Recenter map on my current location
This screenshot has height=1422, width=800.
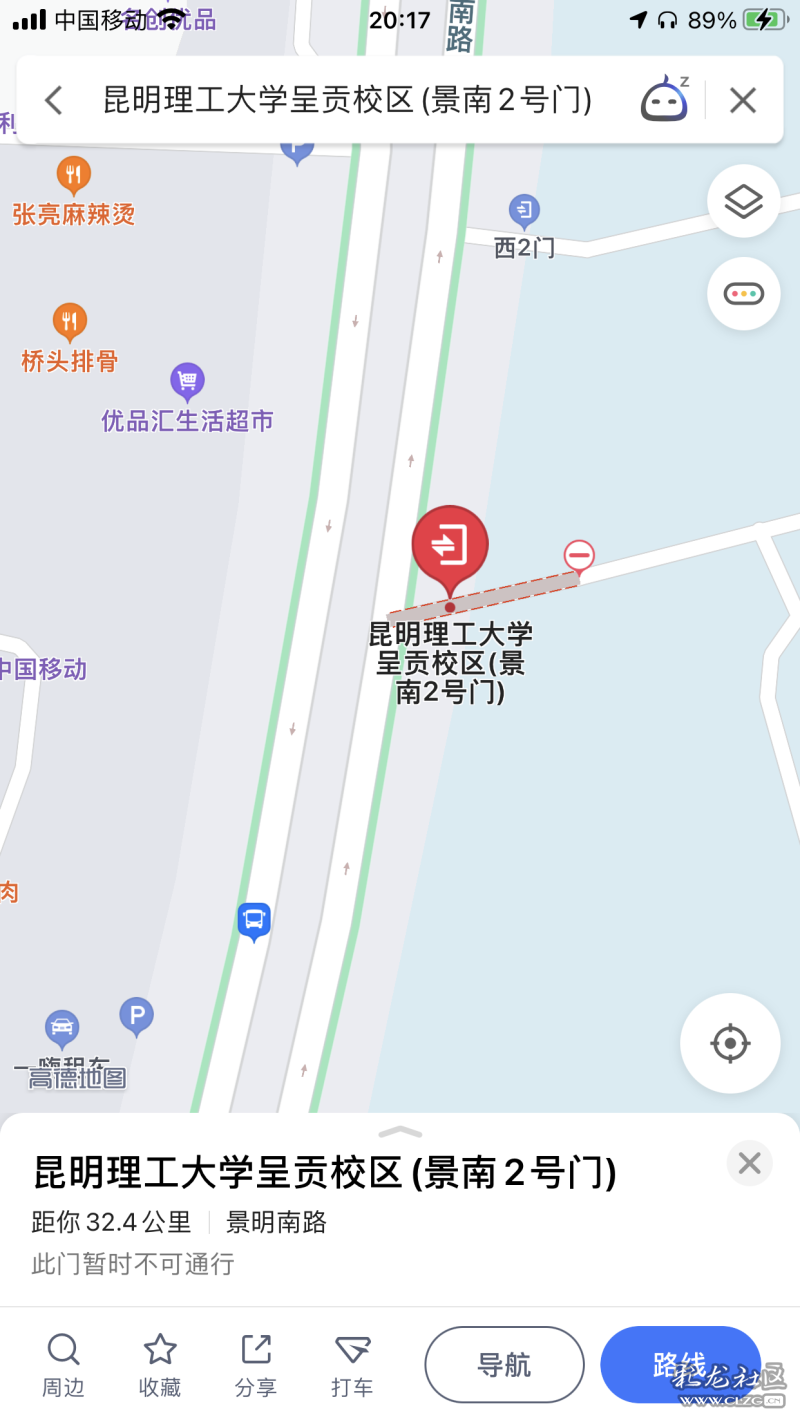pyautogui.click(x=730, y=1043)
